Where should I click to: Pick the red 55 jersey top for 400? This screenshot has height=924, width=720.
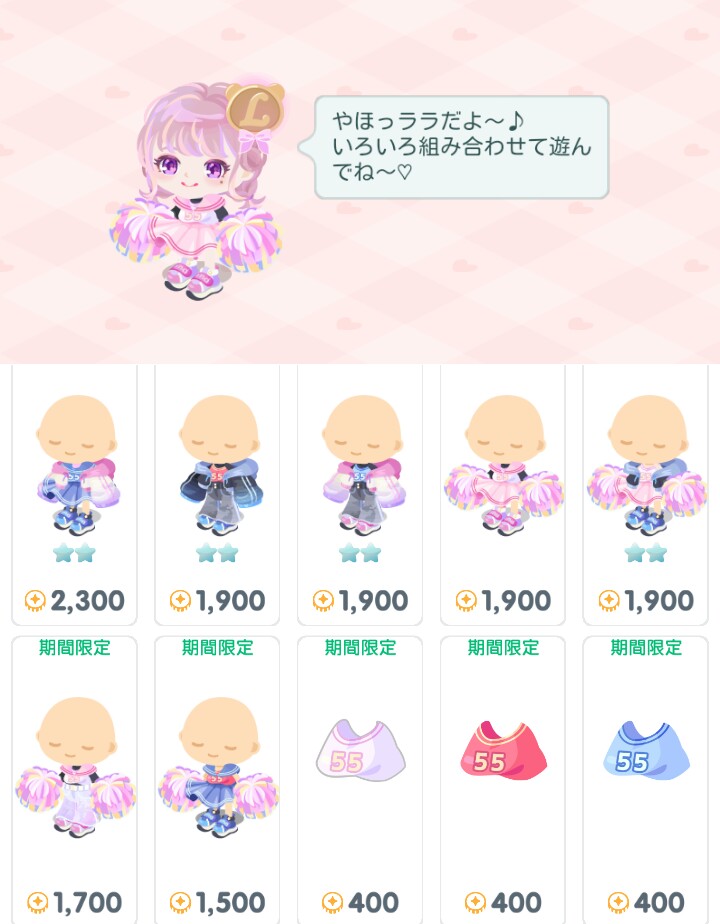(503, 780)
